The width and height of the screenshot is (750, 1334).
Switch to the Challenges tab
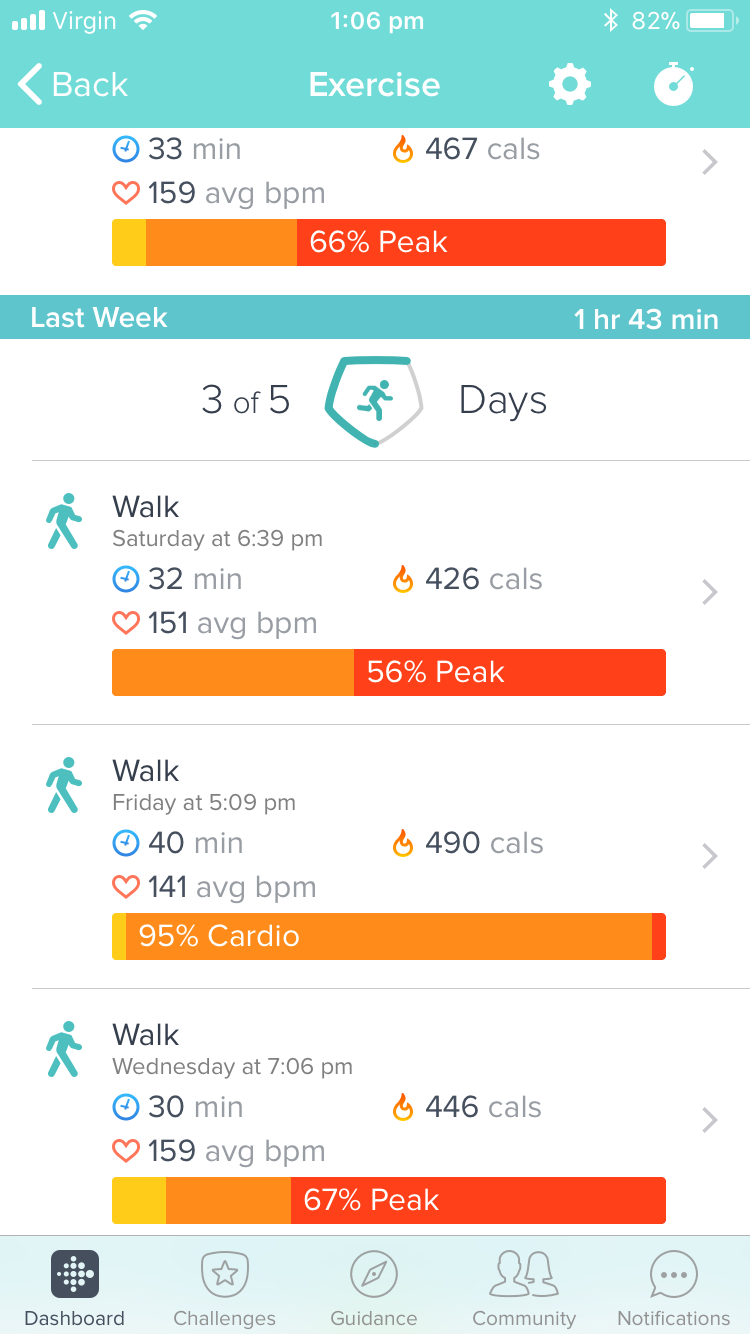pos(224,1288)
